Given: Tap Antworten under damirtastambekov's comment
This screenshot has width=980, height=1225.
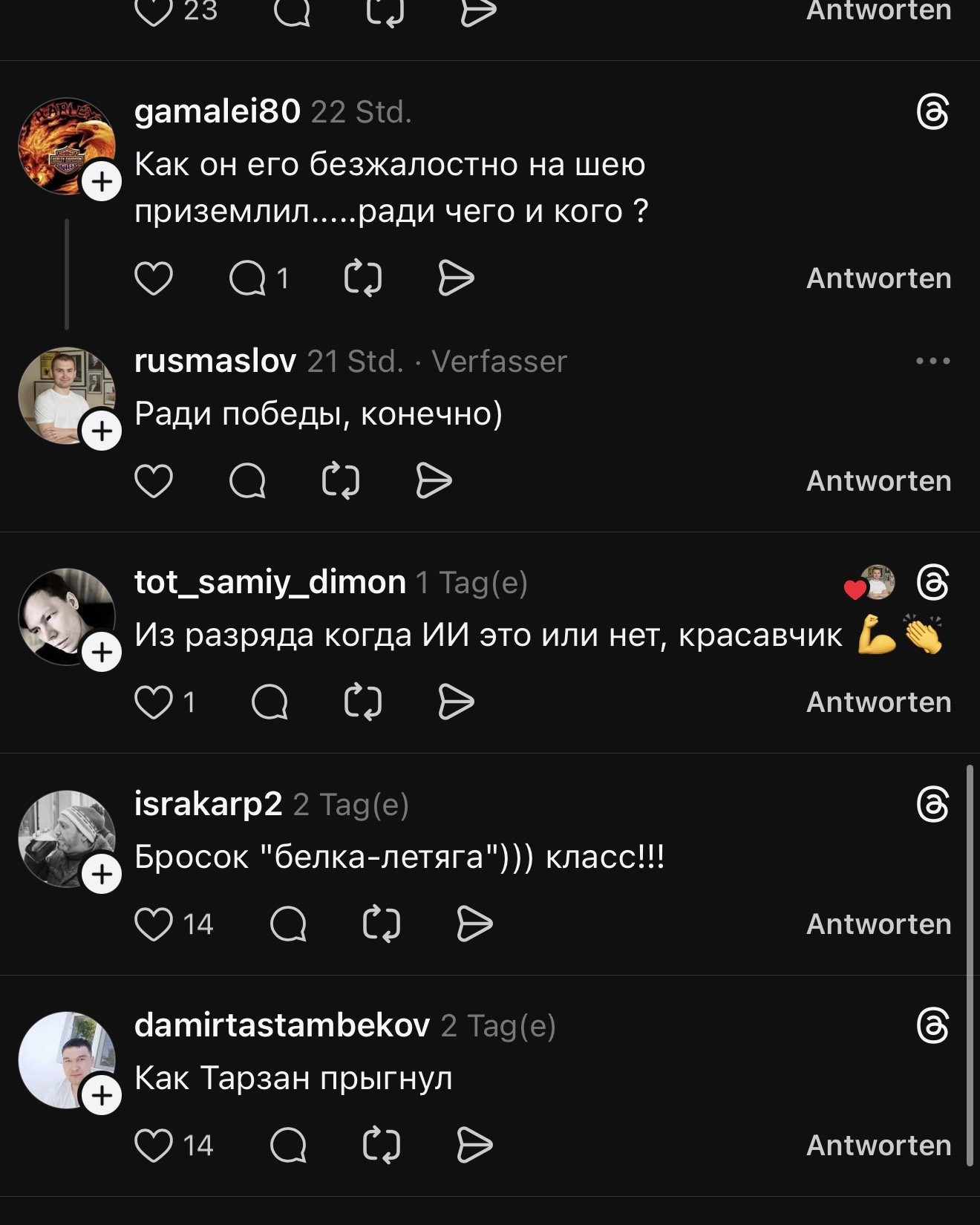Looking at the screenshot, I should tap(878, 1145).
